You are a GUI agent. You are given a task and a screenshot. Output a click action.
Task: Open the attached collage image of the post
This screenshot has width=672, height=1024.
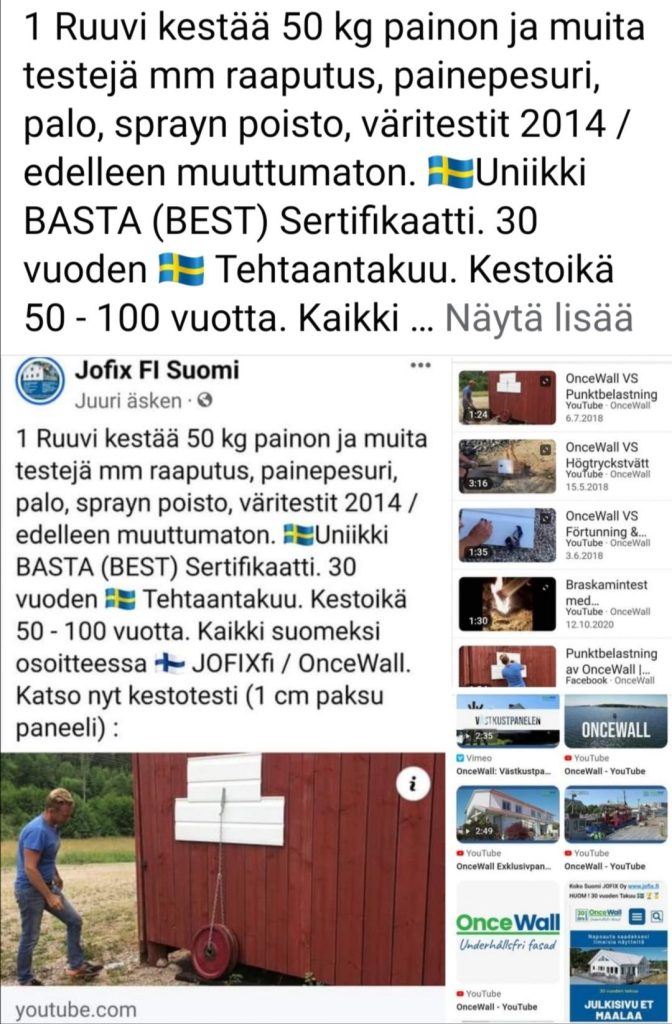(x=336, y=680)
